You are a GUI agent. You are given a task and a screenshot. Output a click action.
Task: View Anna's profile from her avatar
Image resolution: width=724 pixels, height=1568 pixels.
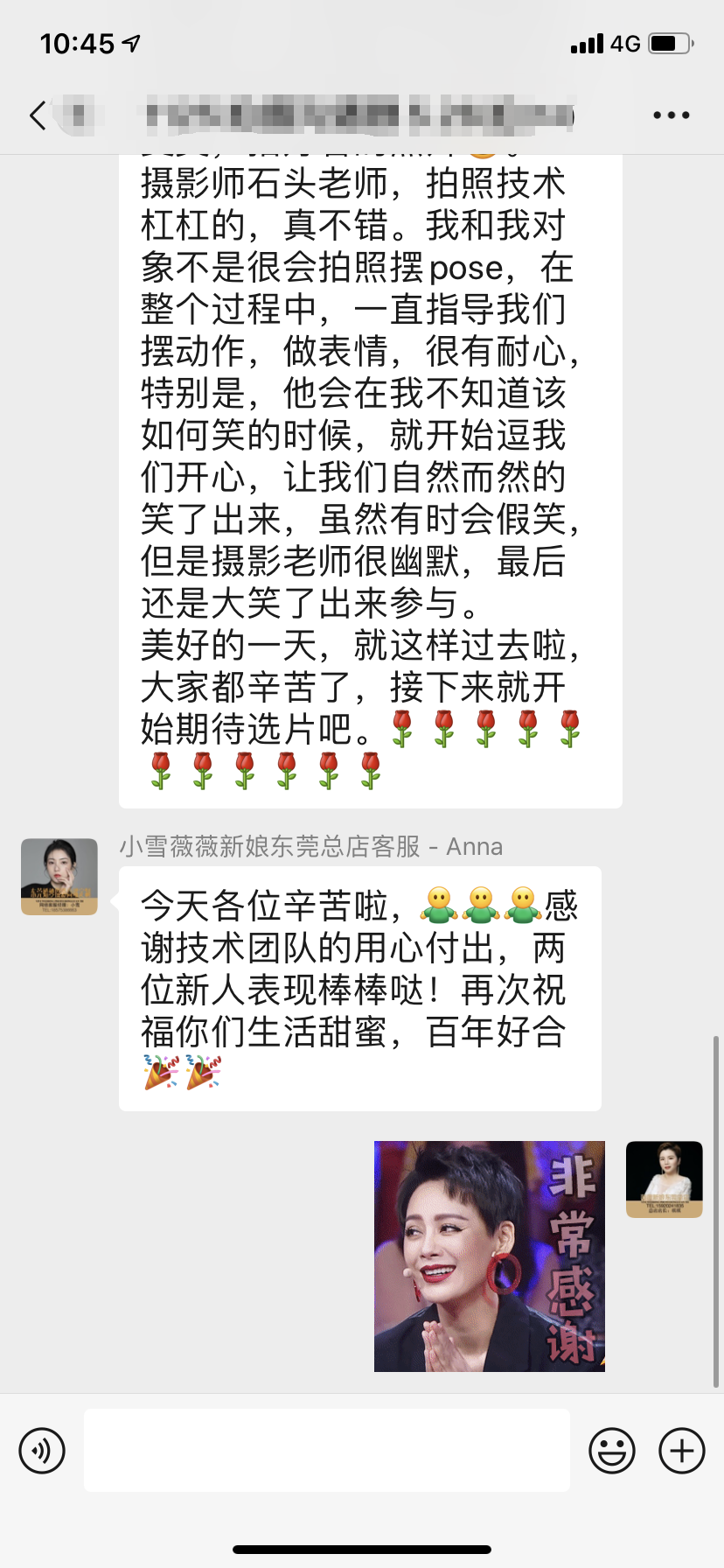[59, 877]
